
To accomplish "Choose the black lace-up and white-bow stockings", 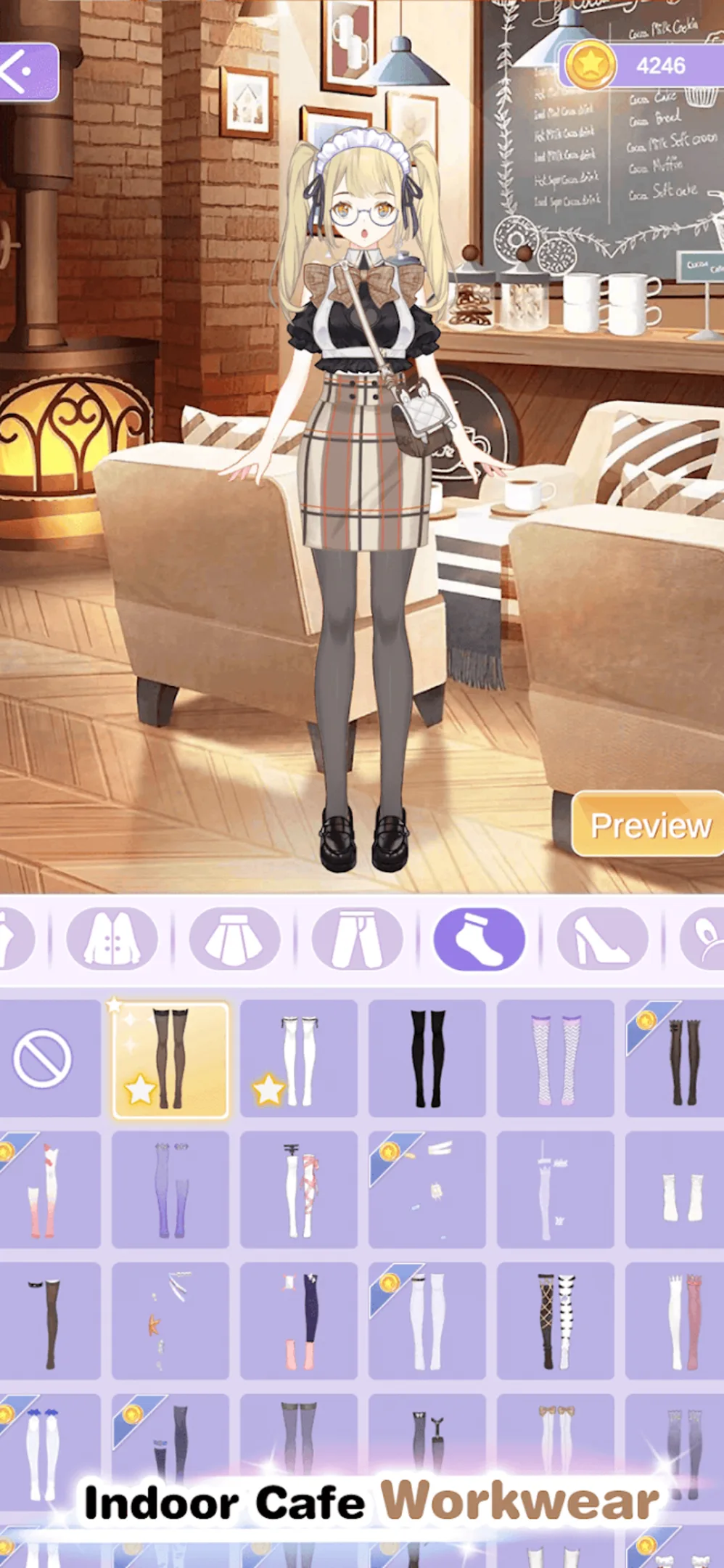I will pos(555,1320).
